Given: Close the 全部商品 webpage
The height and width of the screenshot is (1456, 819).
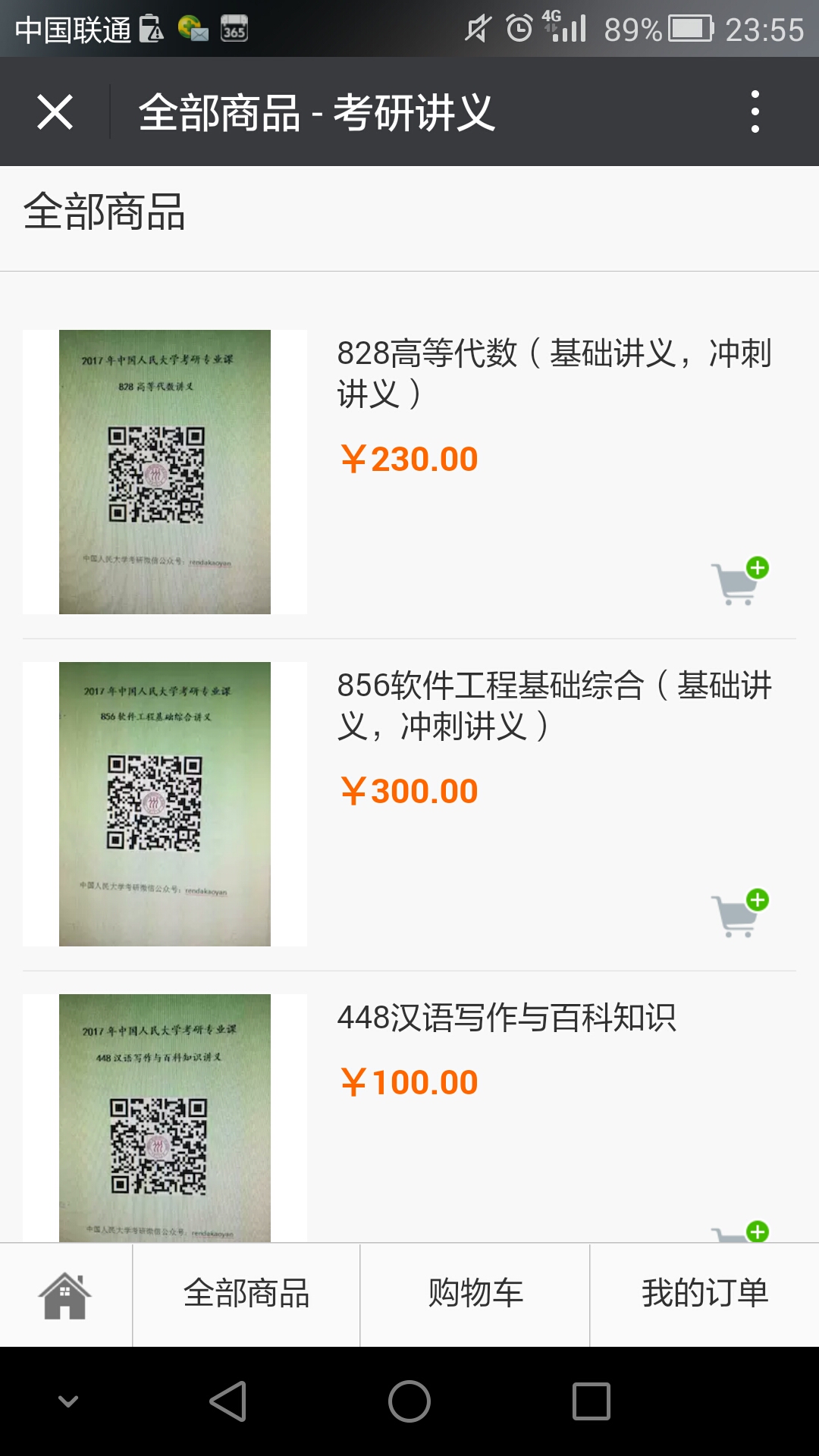Looking at the screenshot, I should [x=55, y=112].
